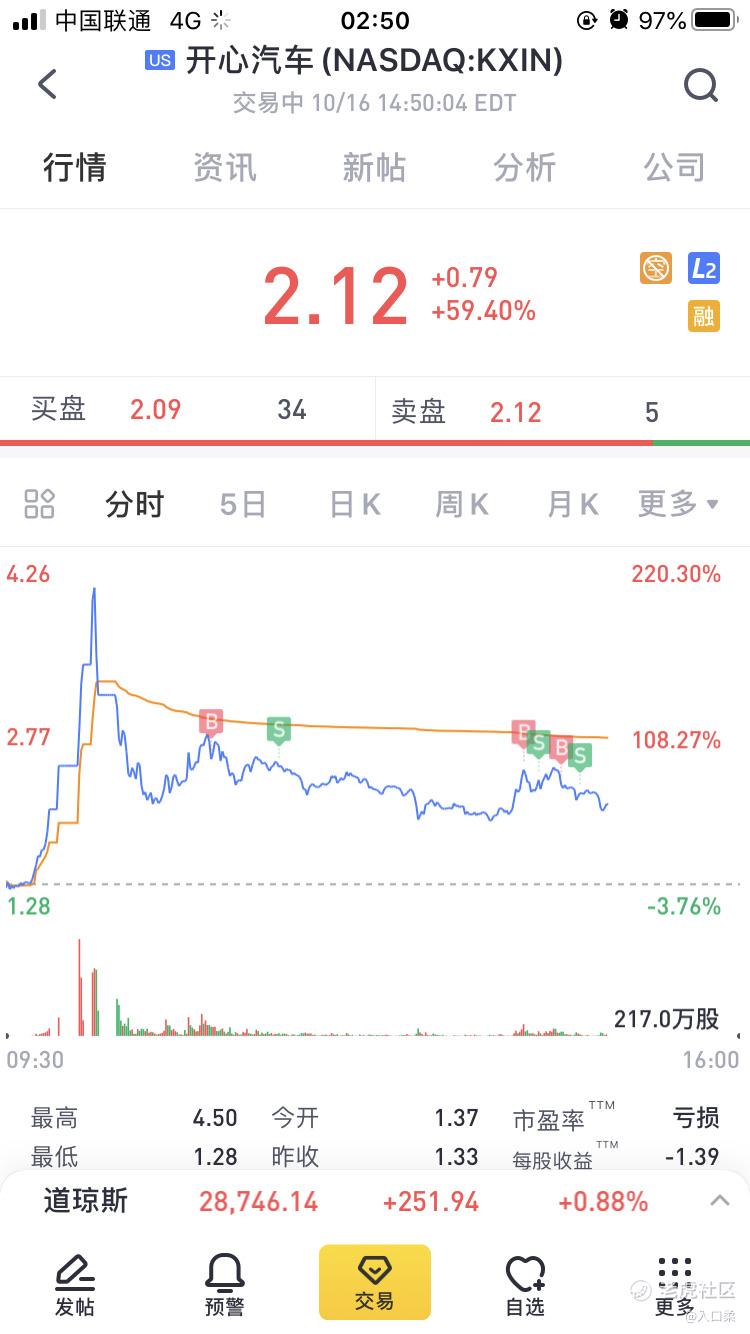The width and height of the screenshot is (750, 1334).
Task: Tap the 融 margin badge
Action: pos(704,316)
